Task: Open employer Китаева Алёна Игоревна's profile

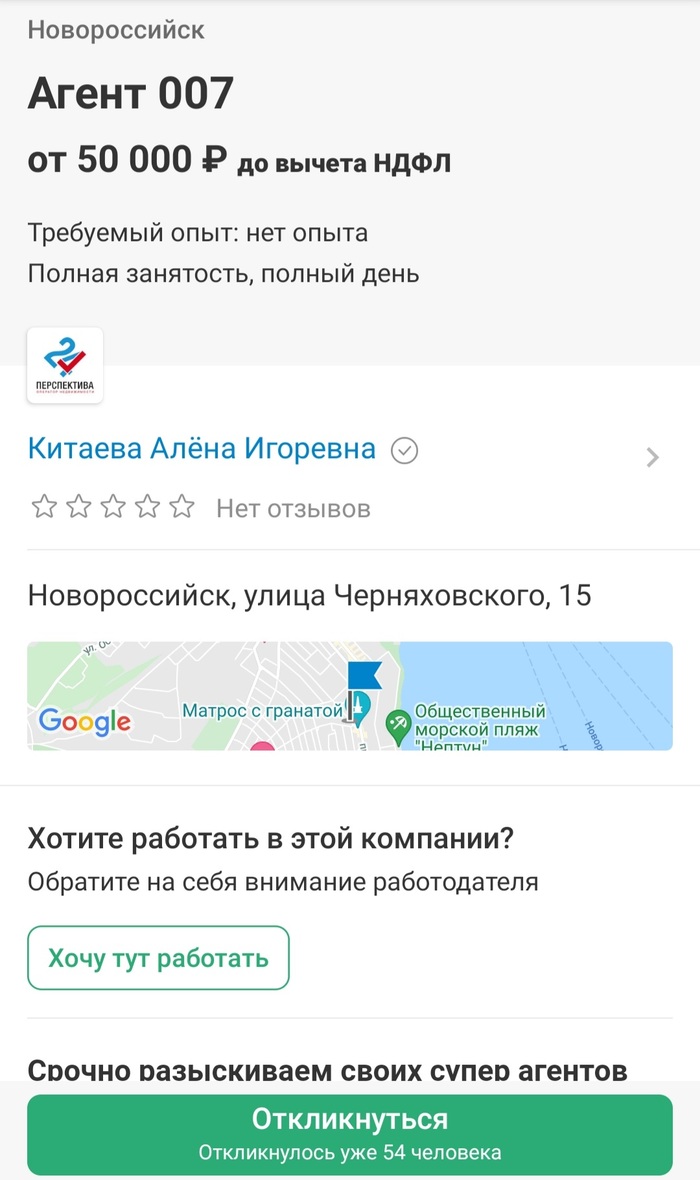Action: click(202, 449)
